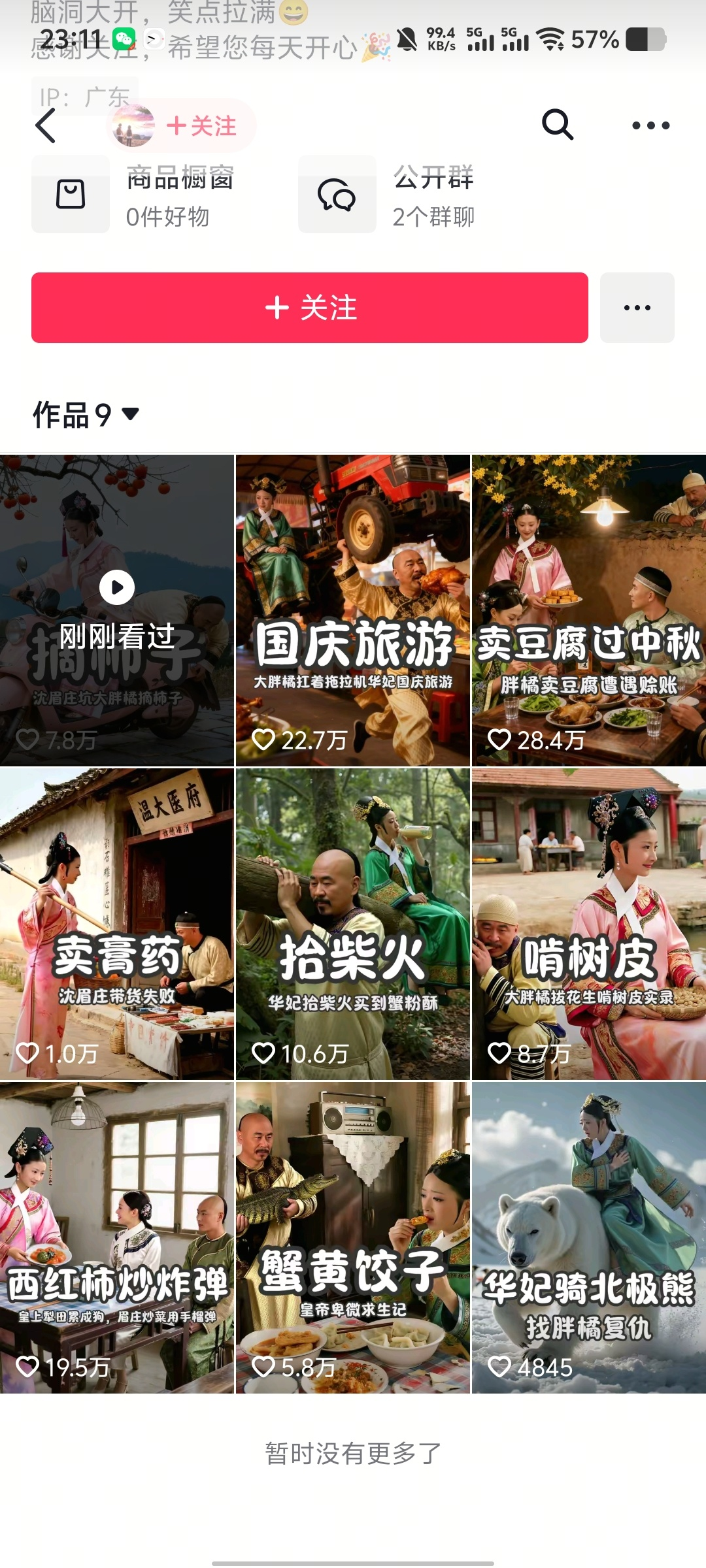This screenshot has height=1568, width=706.
Task: Tap the gray more button beside 关注
Action: [x=637, y=308]
